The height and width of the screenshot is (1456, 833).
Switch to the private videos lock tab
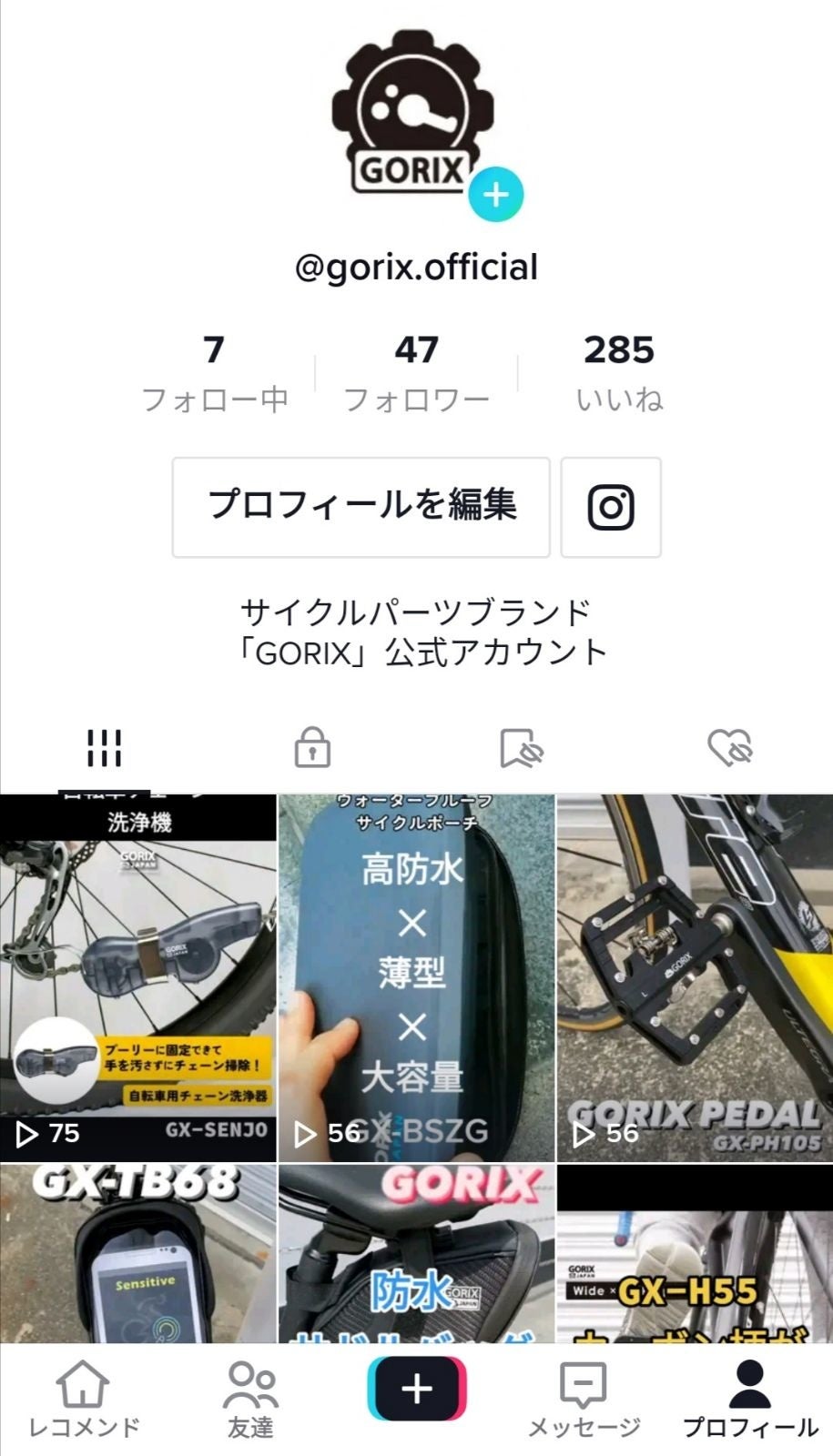pos(312,748)
